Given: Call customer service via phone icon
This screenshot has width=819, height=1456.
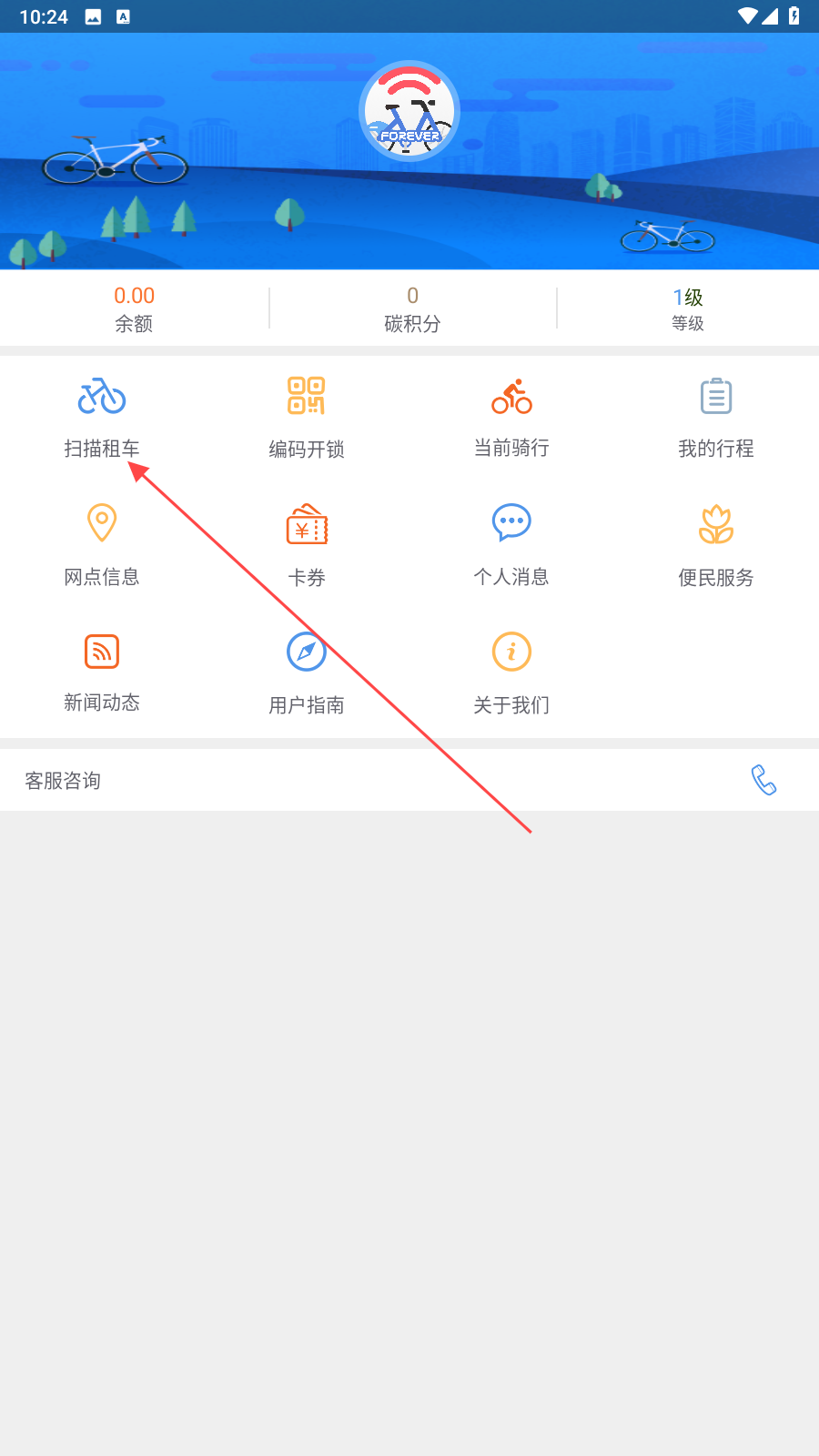Looking at the screenshot, I should tap(763, 780).
